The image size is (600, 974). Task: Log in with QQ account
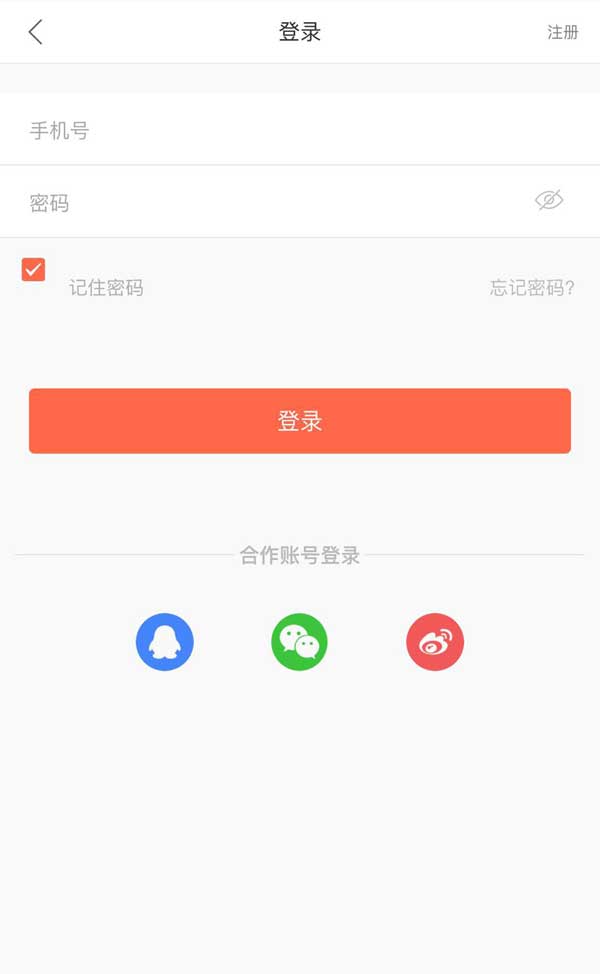click(x=165, y=642)
